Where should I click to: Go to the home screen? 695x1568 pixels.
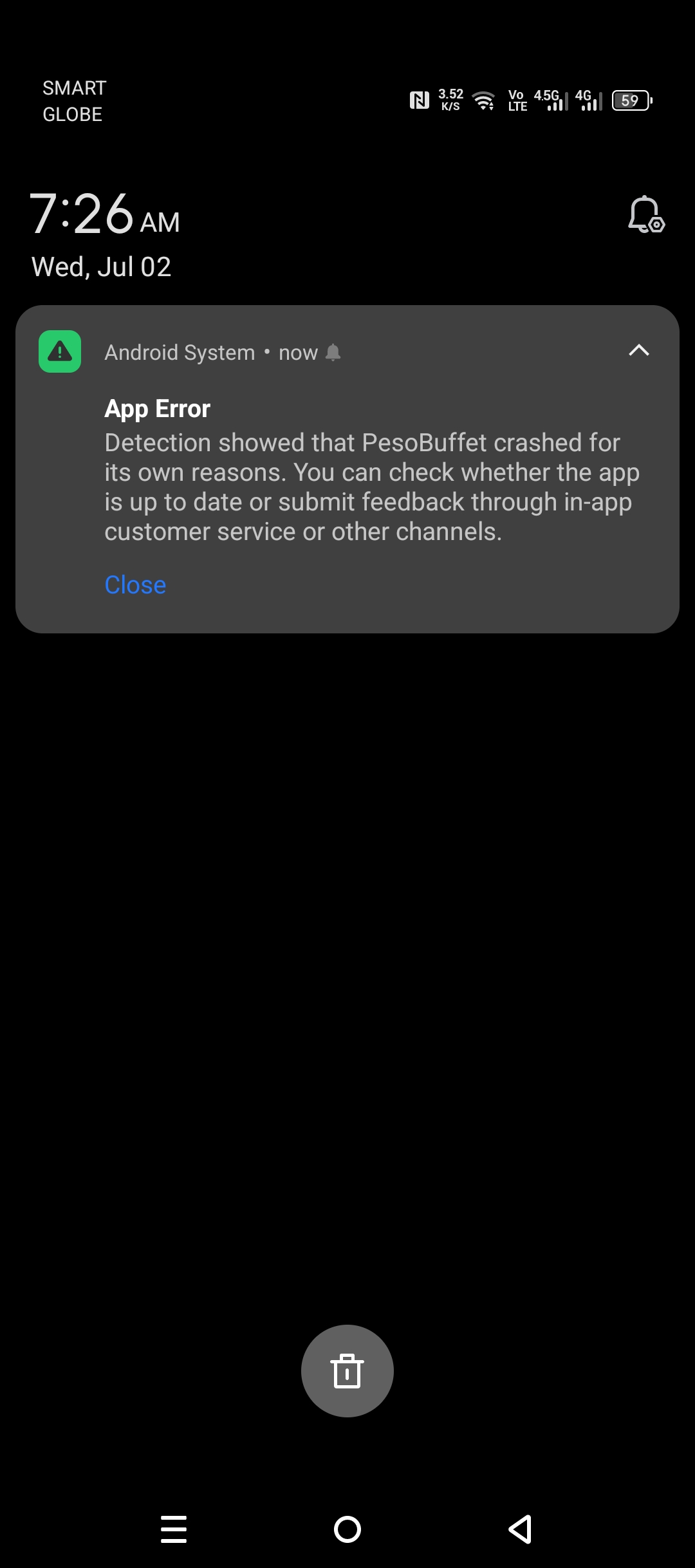347,1529
